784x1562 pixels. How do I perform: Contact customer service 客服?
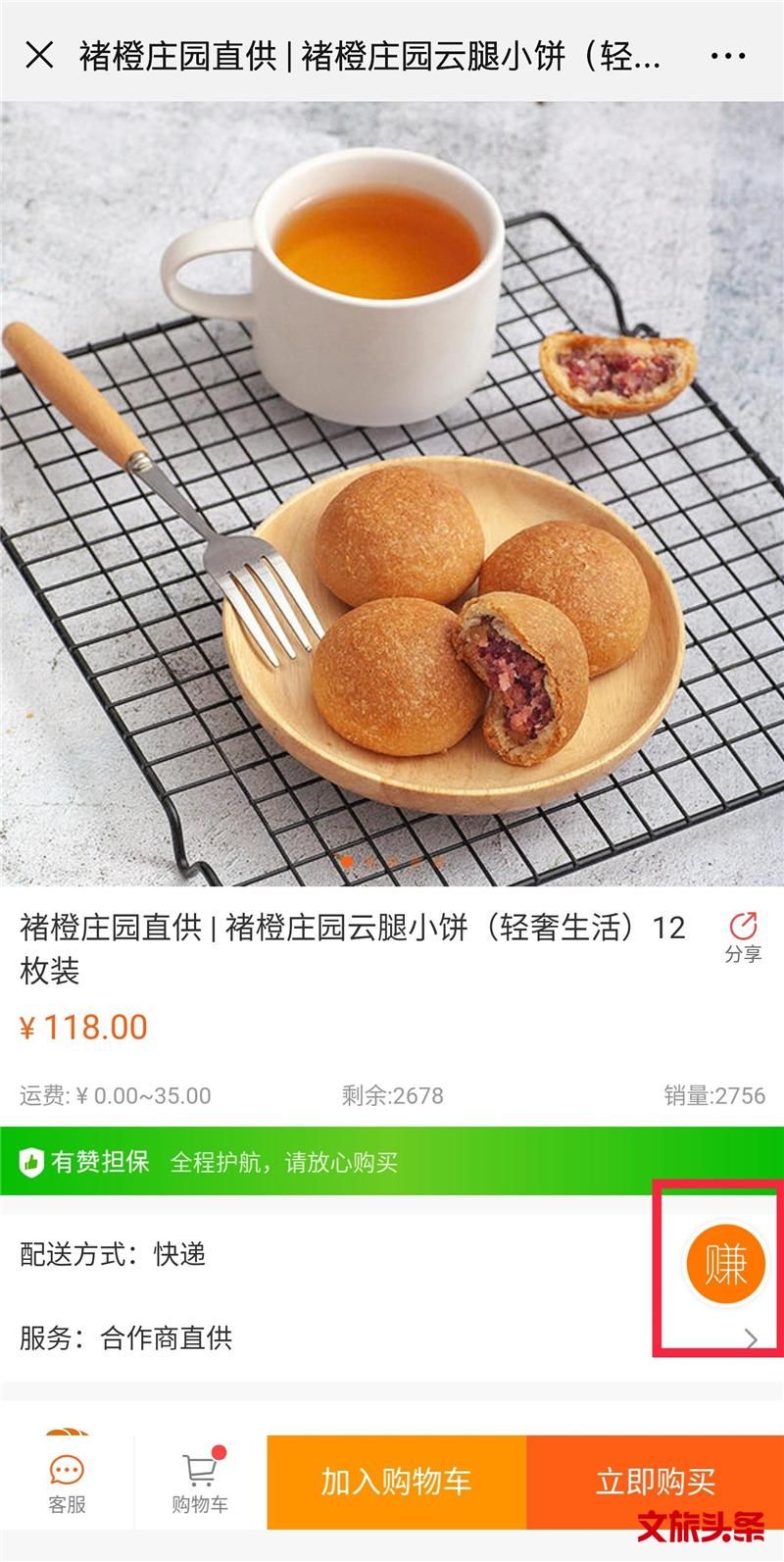point(67,1483)
